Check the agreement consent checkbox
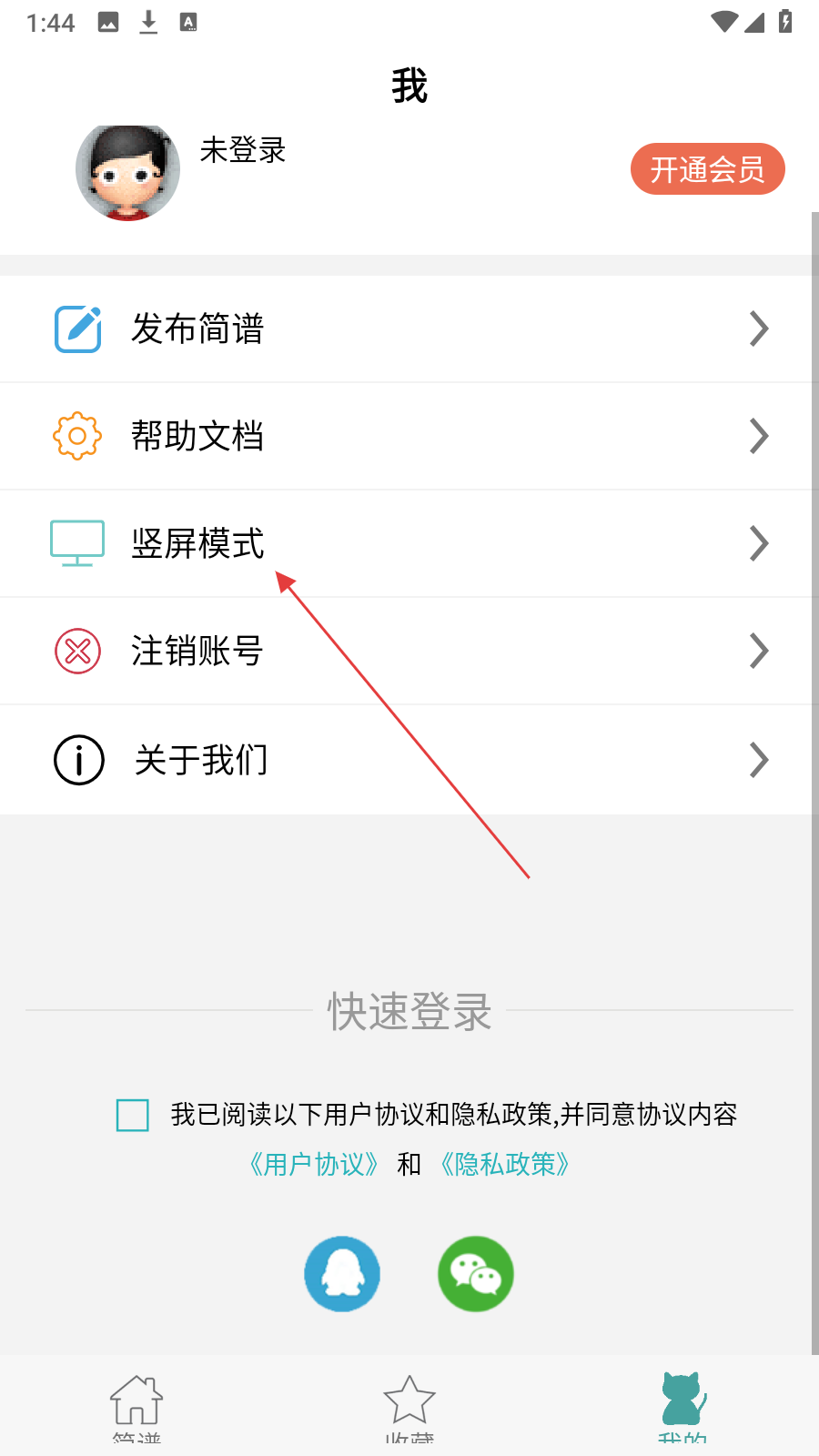Image resolution: width=819 pixels, height=1456 pixels. [133, 1115]
